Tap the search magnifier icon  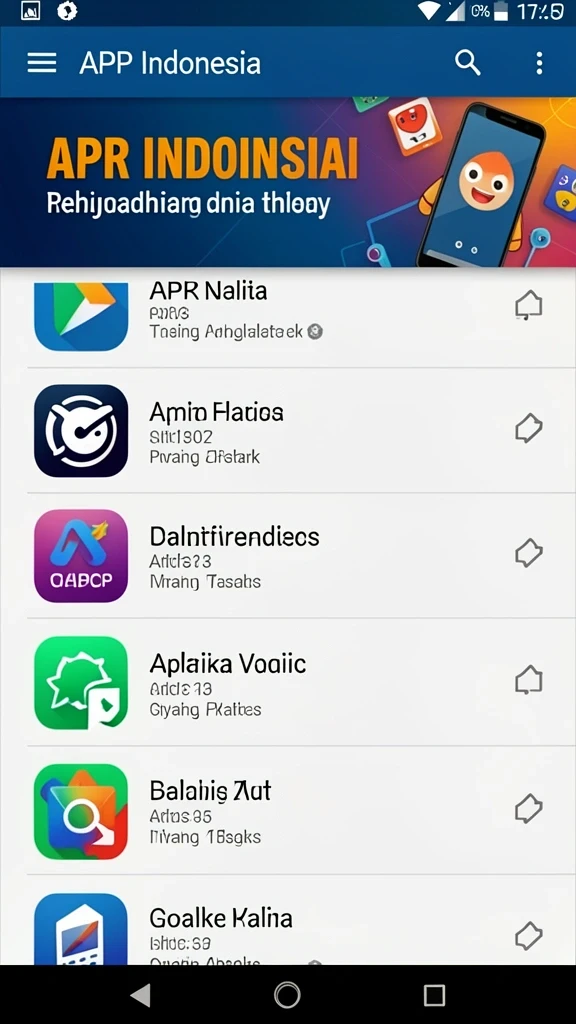pyautogui.click(x=468, y=63)
